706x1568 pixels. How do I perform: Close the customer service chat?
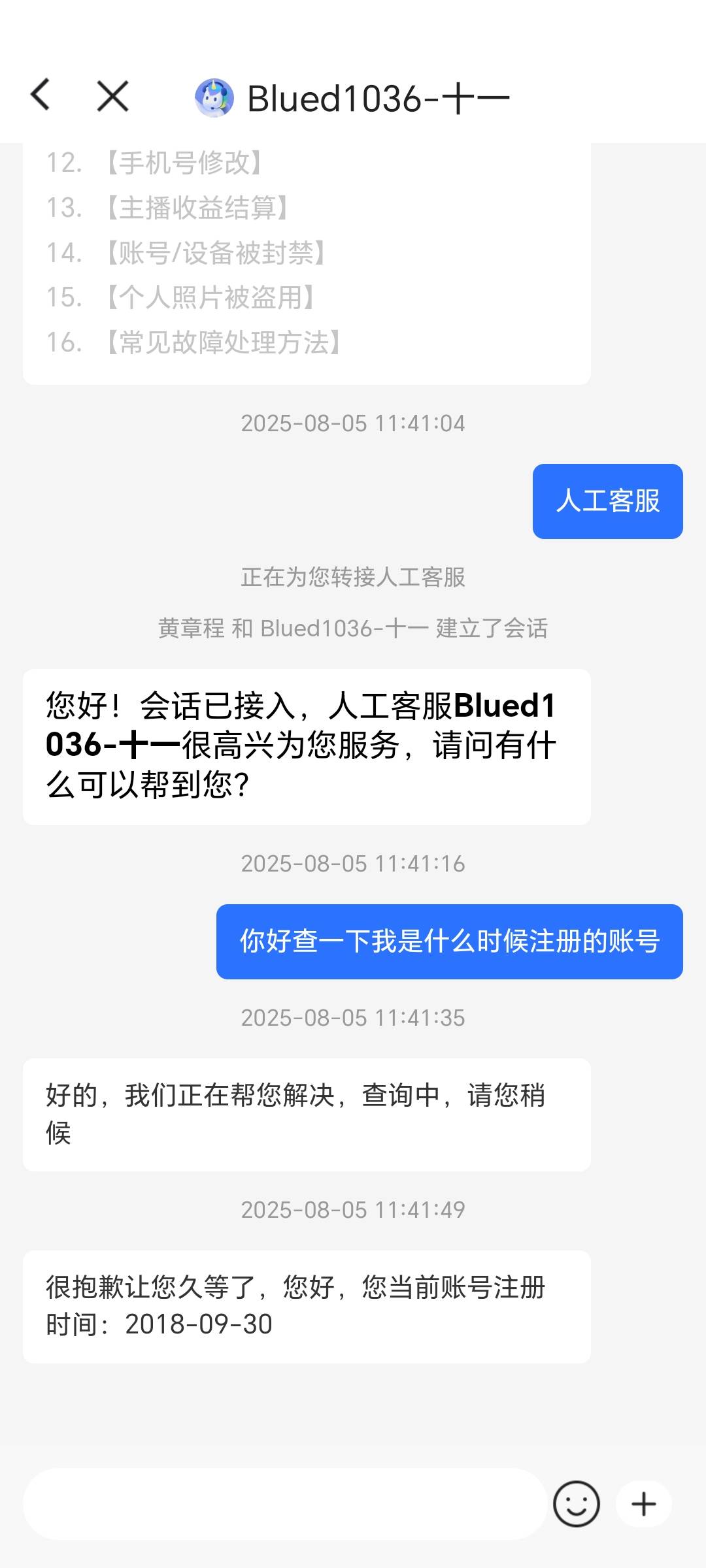click(112, 97)
